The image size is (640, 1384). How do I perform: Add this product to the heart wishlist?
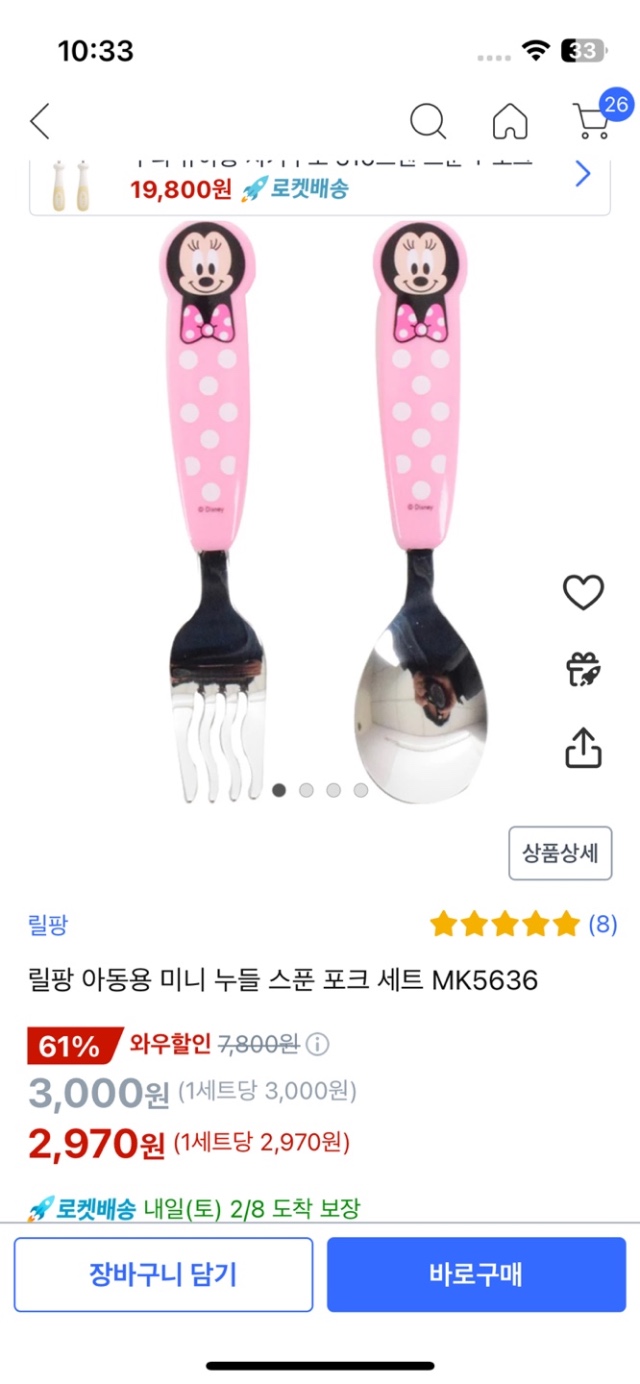click(583, 594)
